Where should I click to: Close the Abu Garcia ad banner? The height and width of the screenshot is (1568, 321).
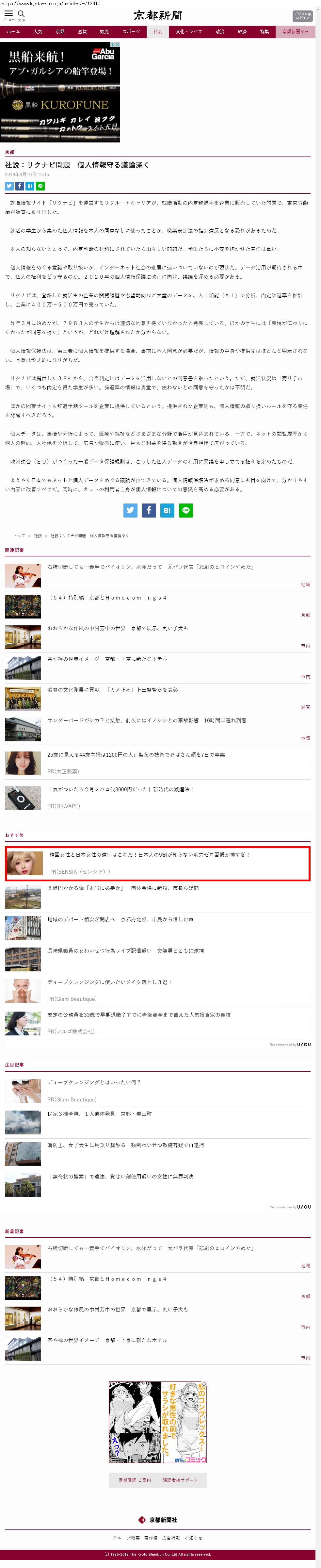[118, 44]
